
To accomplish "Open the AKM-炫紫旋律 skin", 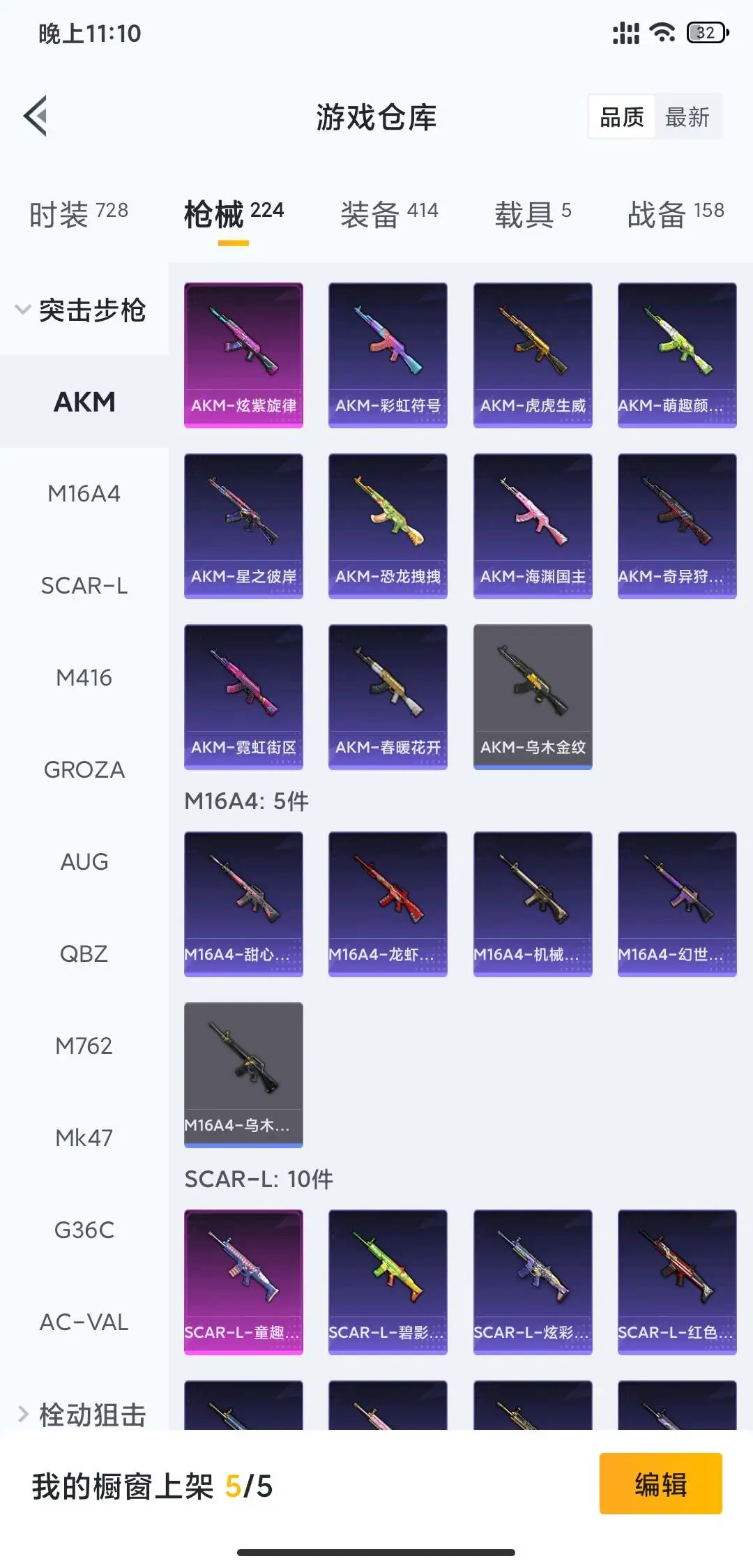I will pyautogui.click(x=243, y=355).
